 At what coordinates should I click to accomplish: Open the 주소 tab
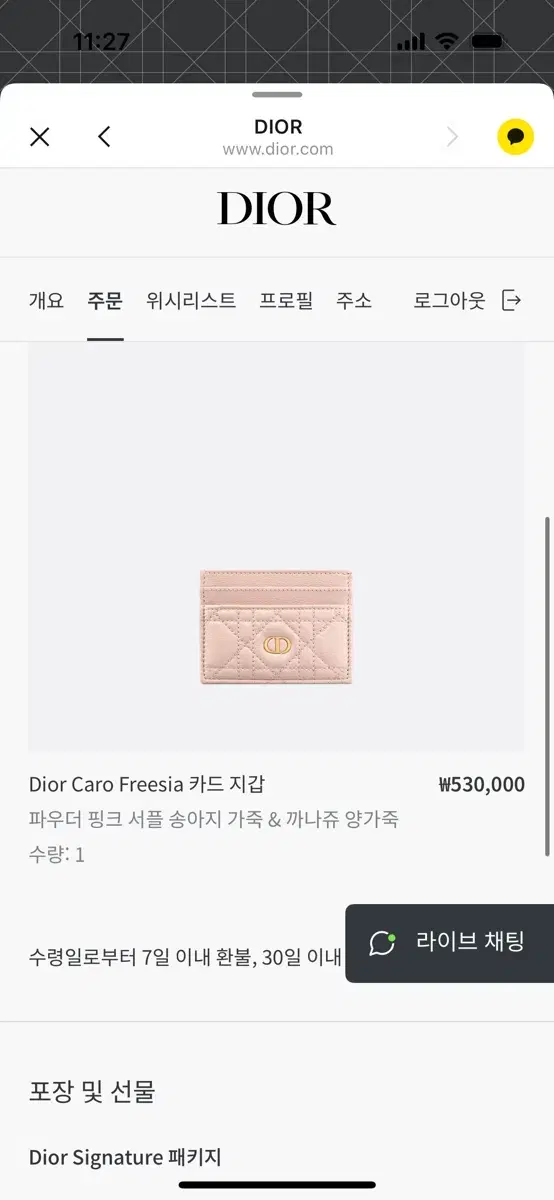[354, 300]
